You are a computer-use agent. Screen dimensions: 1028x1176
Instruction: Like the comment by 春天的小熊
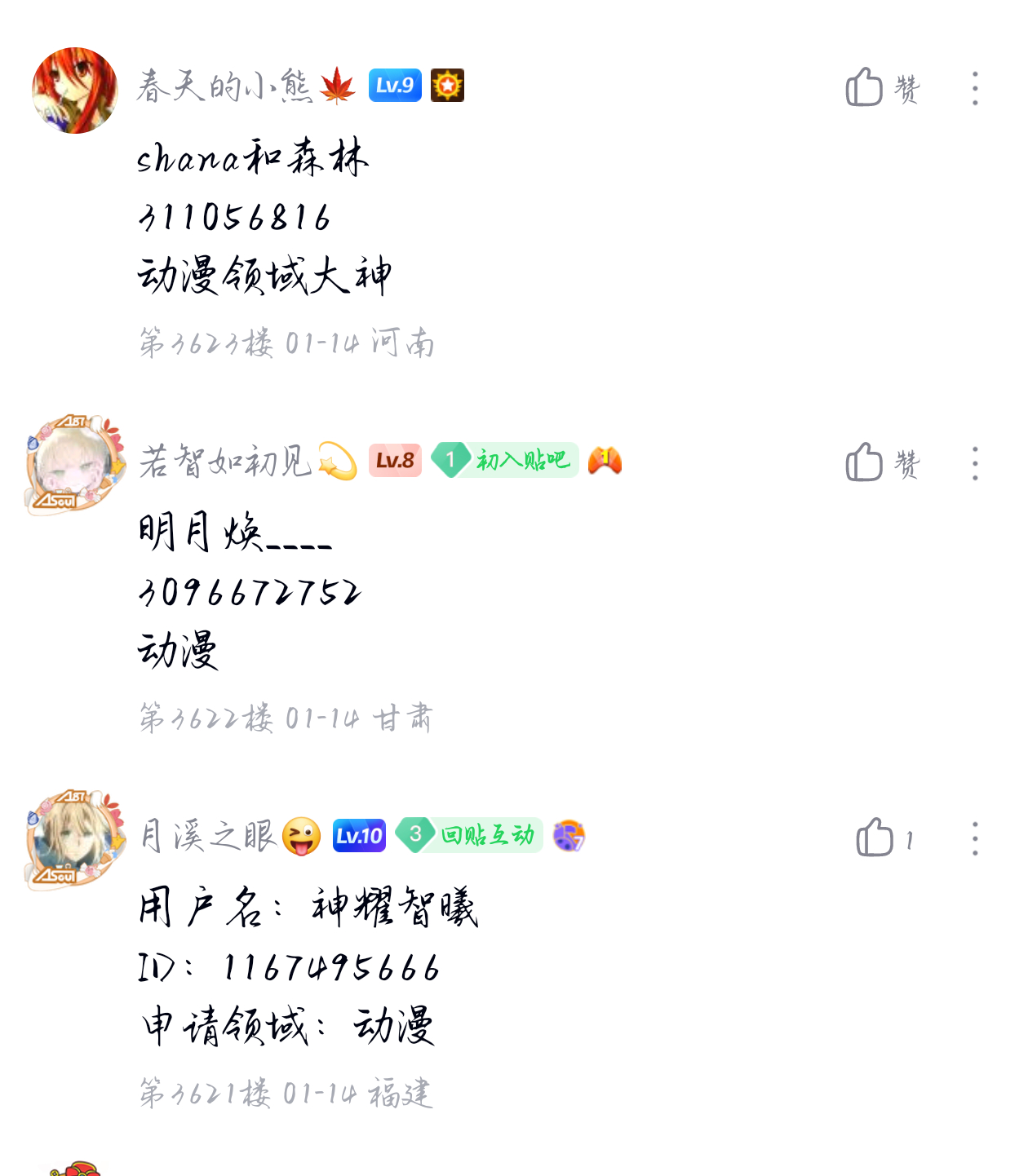pyautogui.click(x=882, y=87)
